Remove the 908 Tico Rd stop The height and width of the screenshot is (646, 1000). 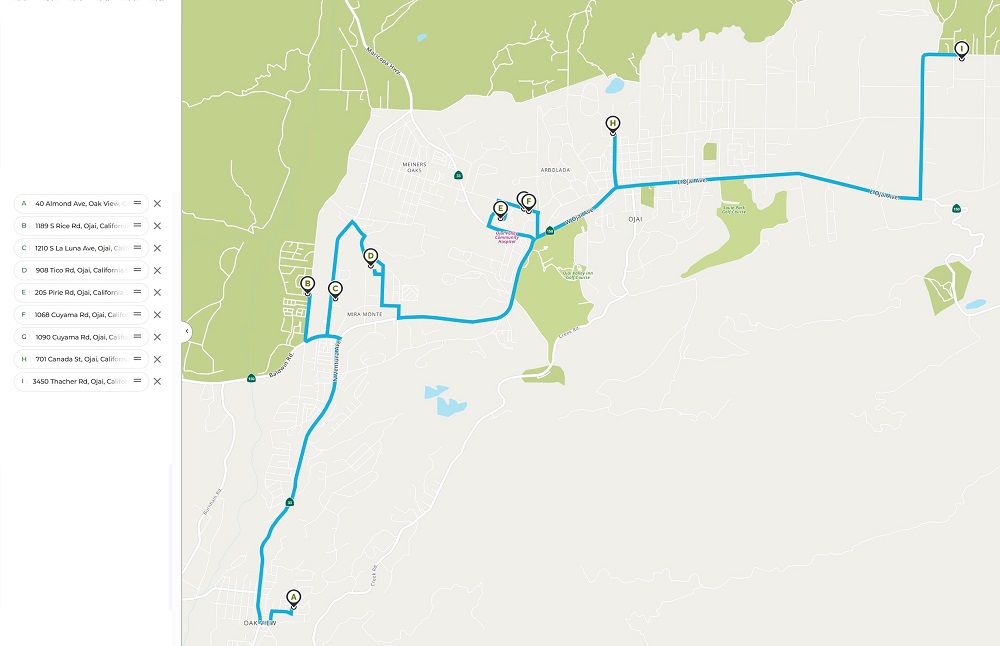157,270
